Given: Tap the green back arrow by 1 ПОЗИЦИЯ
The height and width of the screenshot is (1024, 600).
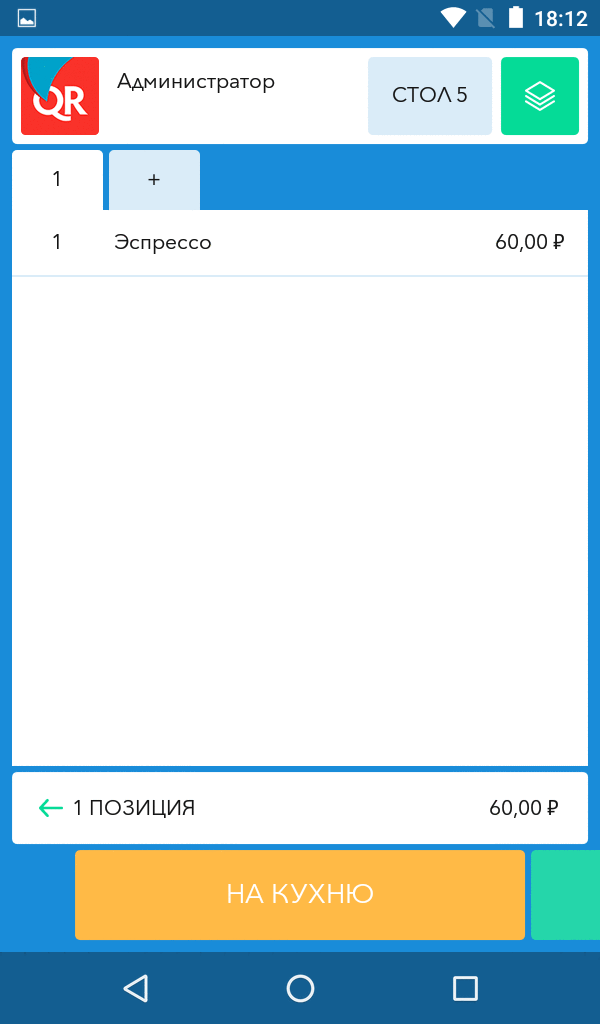Looking at the screenshot, I should click(51, 808).
